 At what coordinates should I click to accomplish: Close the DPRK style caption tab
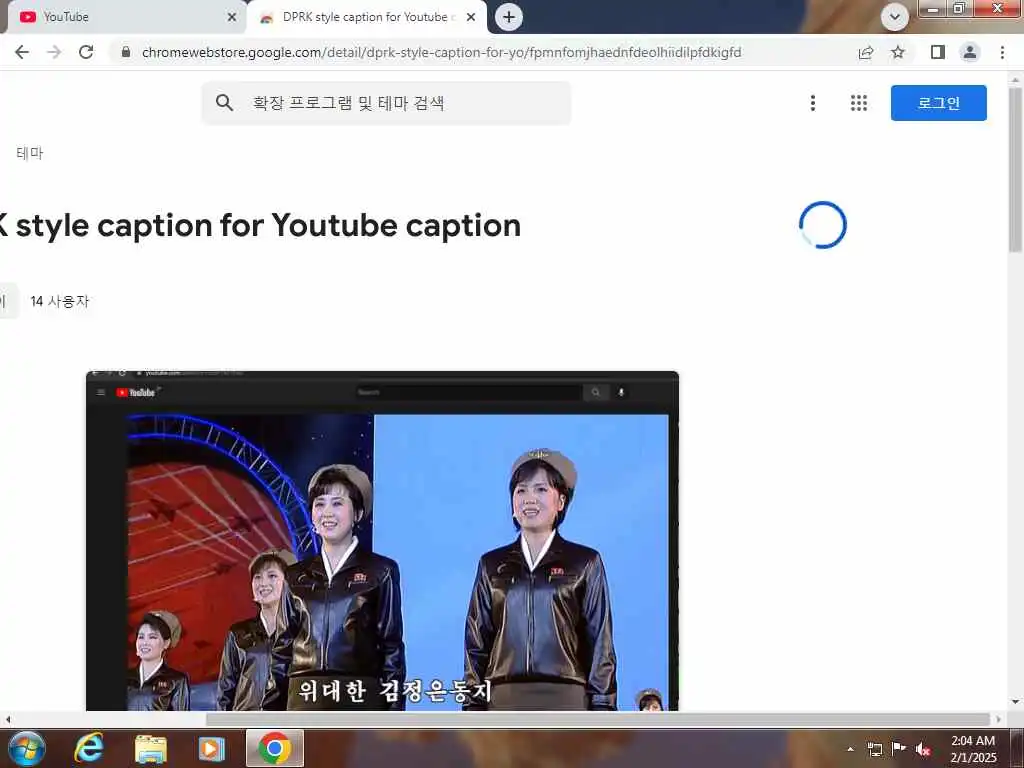(x=471, y=17)
